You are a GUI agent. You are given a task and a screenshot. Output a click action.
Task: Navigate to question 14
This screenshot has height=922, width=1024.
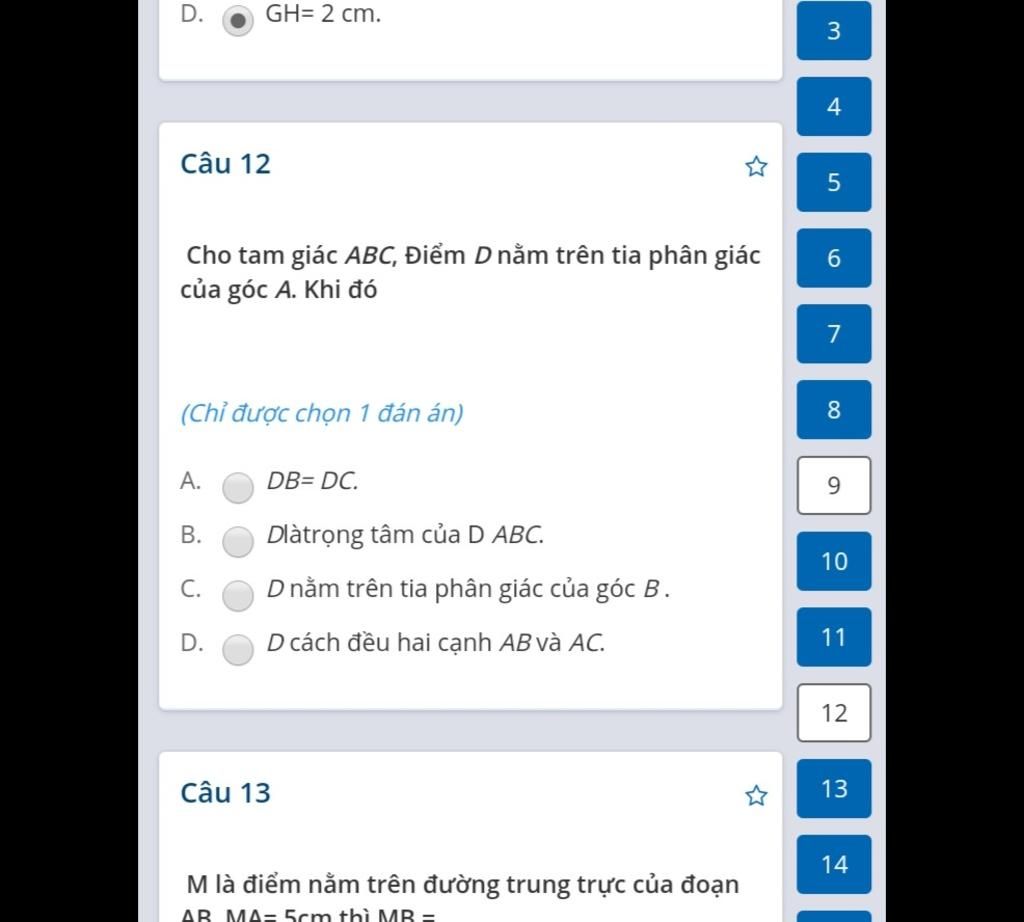click(834, 865)
